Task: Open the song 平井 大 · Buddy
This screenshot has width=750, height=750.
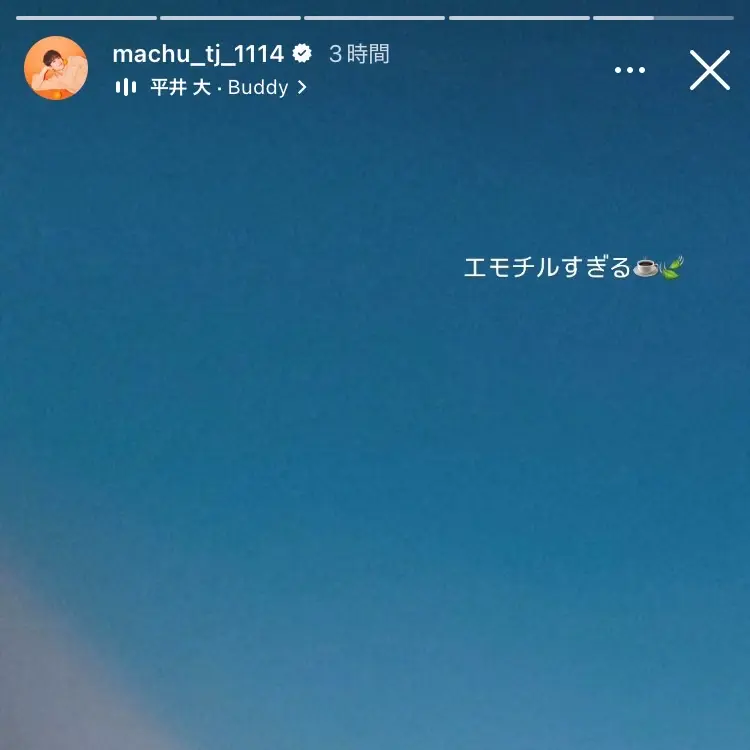Action: (x=220, y=87)
